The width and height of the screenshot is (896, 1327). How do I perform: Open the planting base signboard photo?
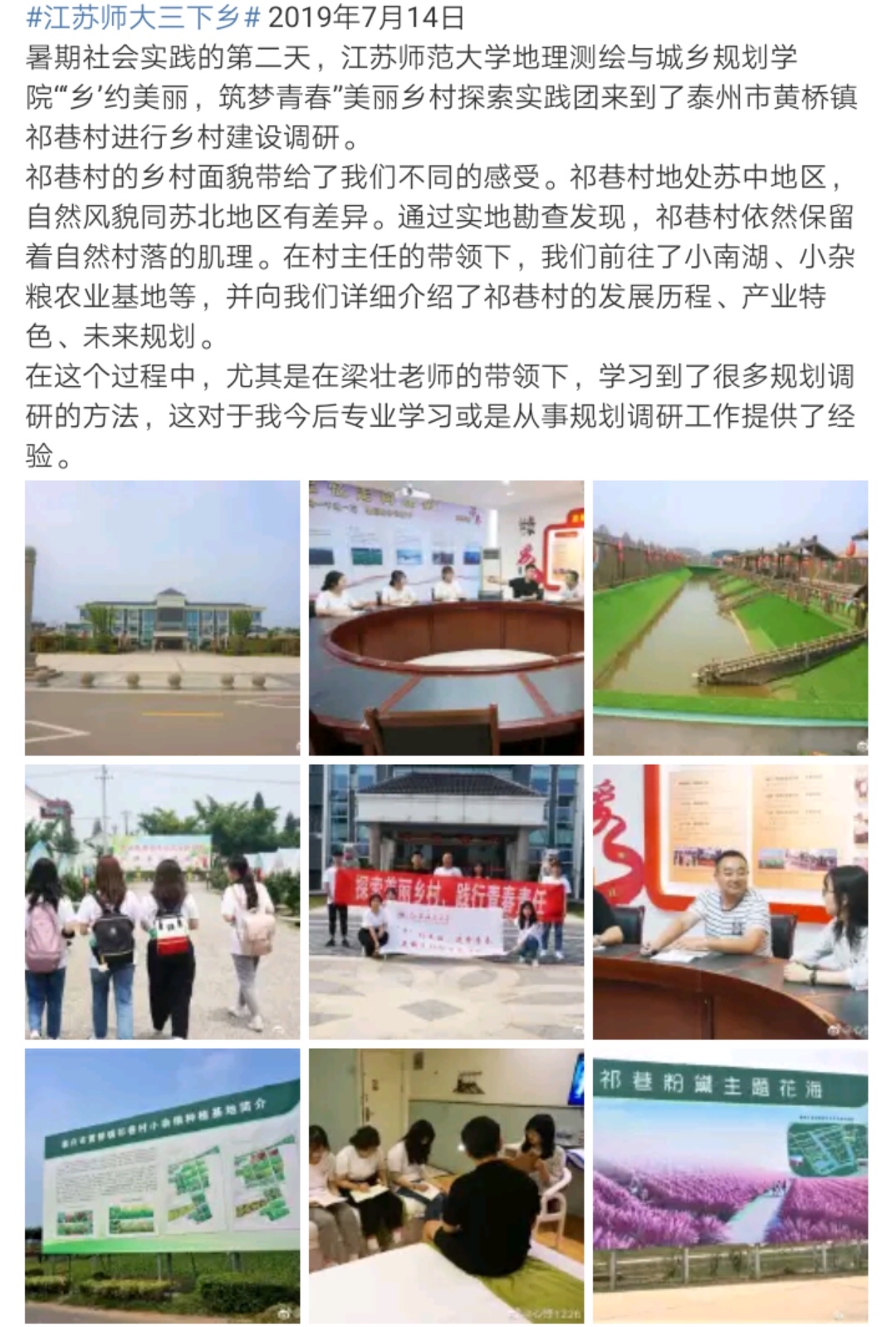(162, 1186)
